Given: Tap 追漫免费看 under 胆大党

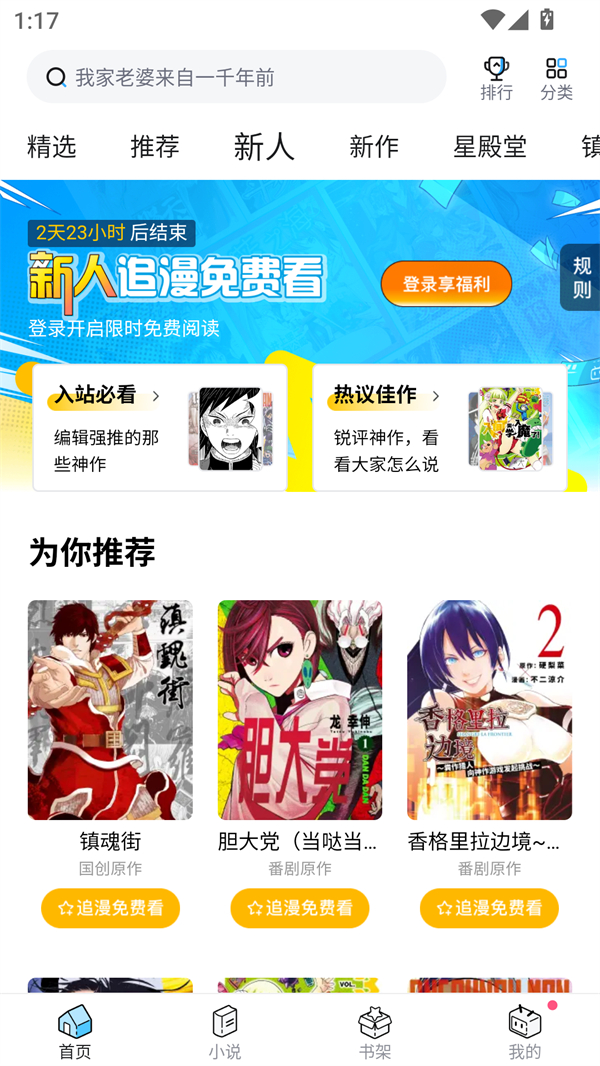Looking at the screenshot, I should click(x=300, y=908).
